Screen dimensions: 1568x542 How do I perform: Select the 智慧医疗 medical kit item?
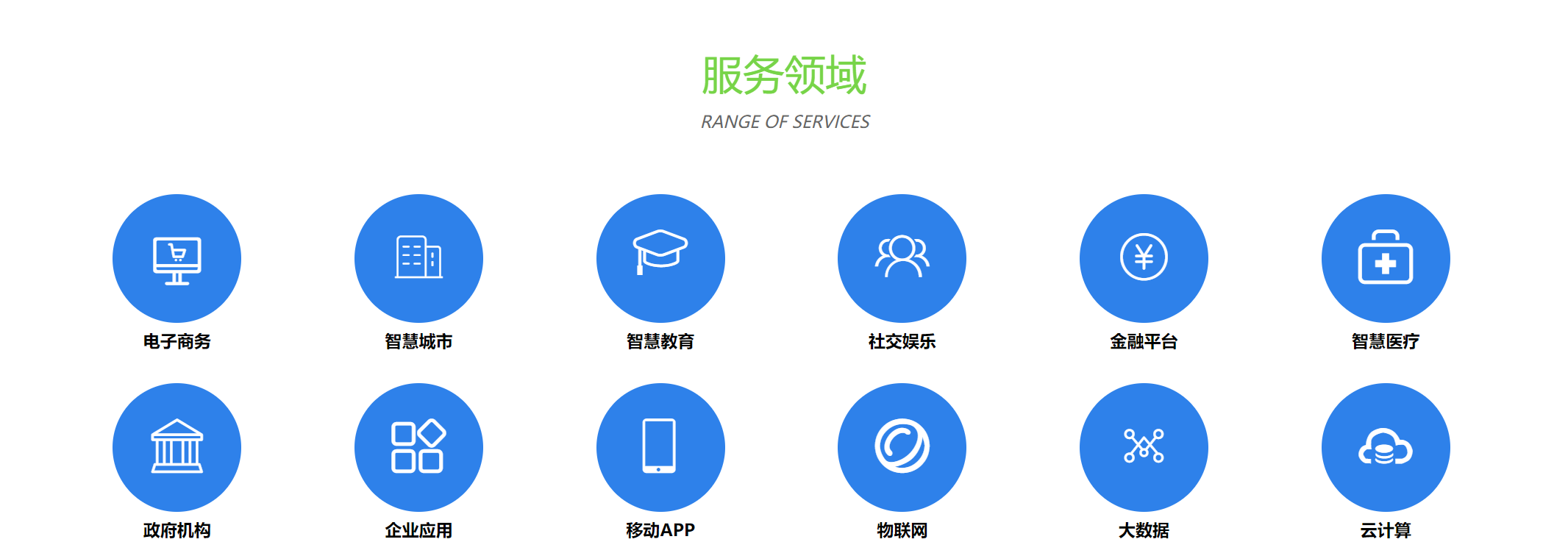click(1386, 258)
